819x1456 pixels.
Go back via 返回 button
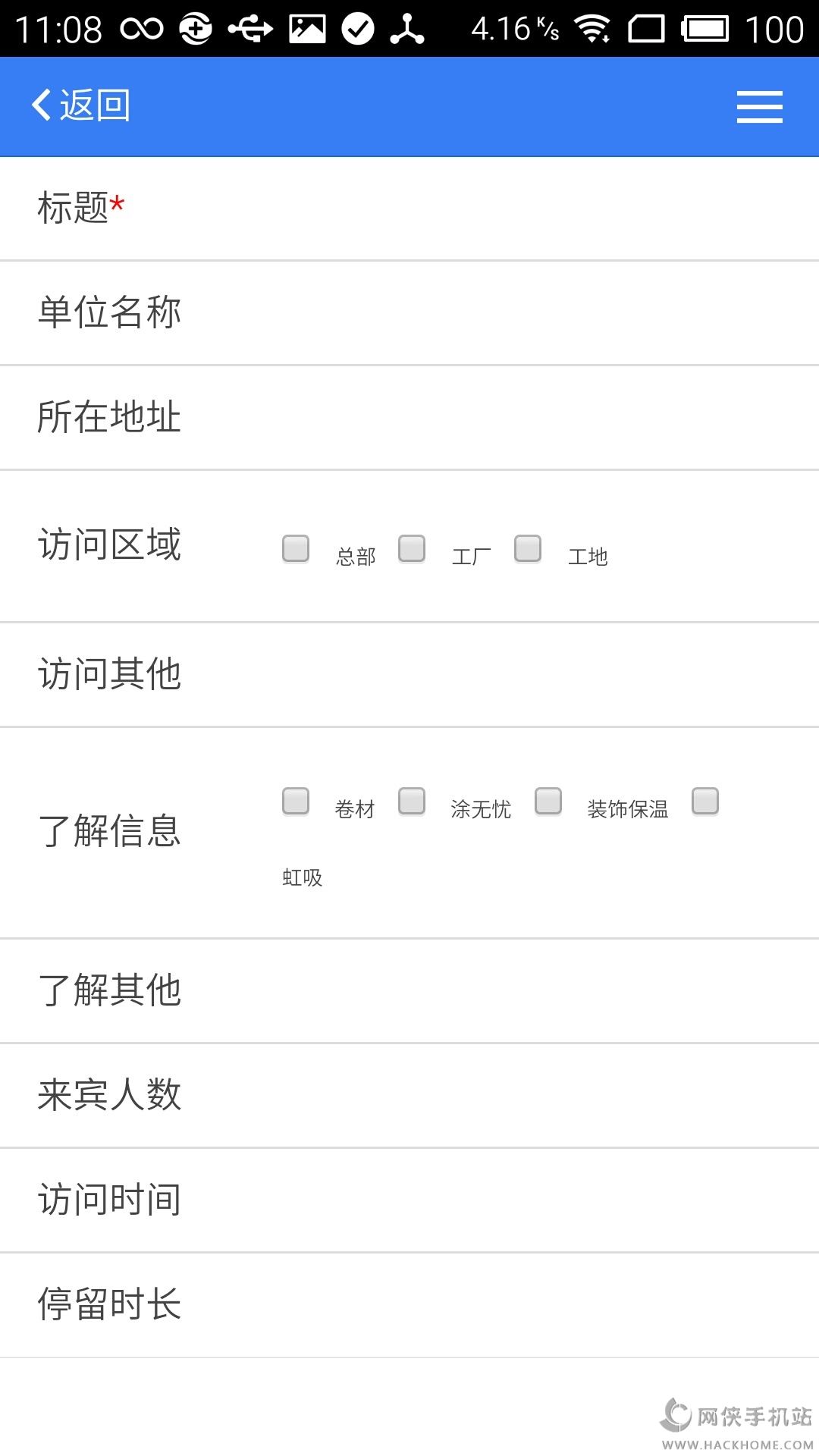[x=82, y=105]
